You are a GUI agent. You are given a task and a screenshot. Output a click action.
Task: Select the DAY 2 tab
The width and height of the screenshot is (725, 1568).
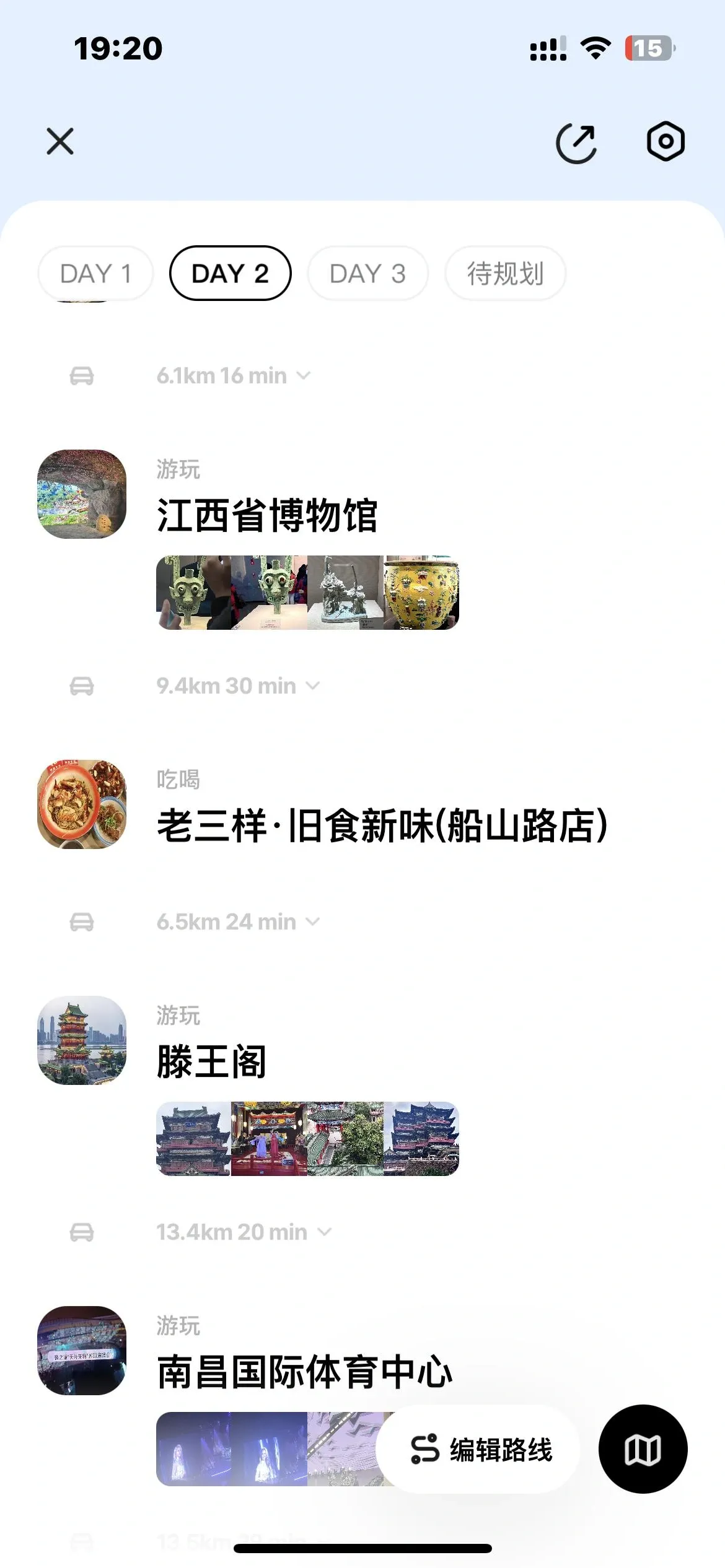[x=230, y=274]
